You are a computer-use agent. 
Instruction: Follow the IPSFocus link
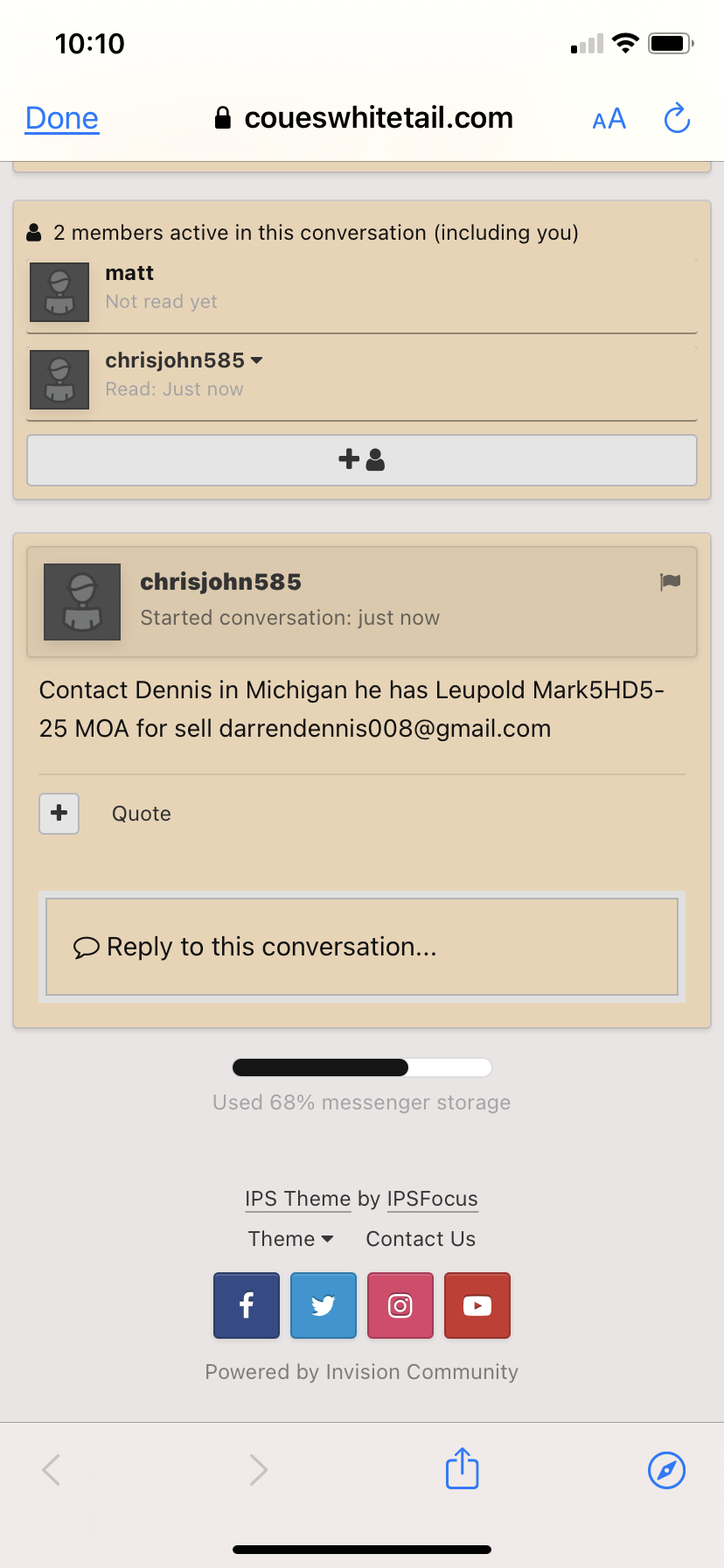(x=433, y=1199)
